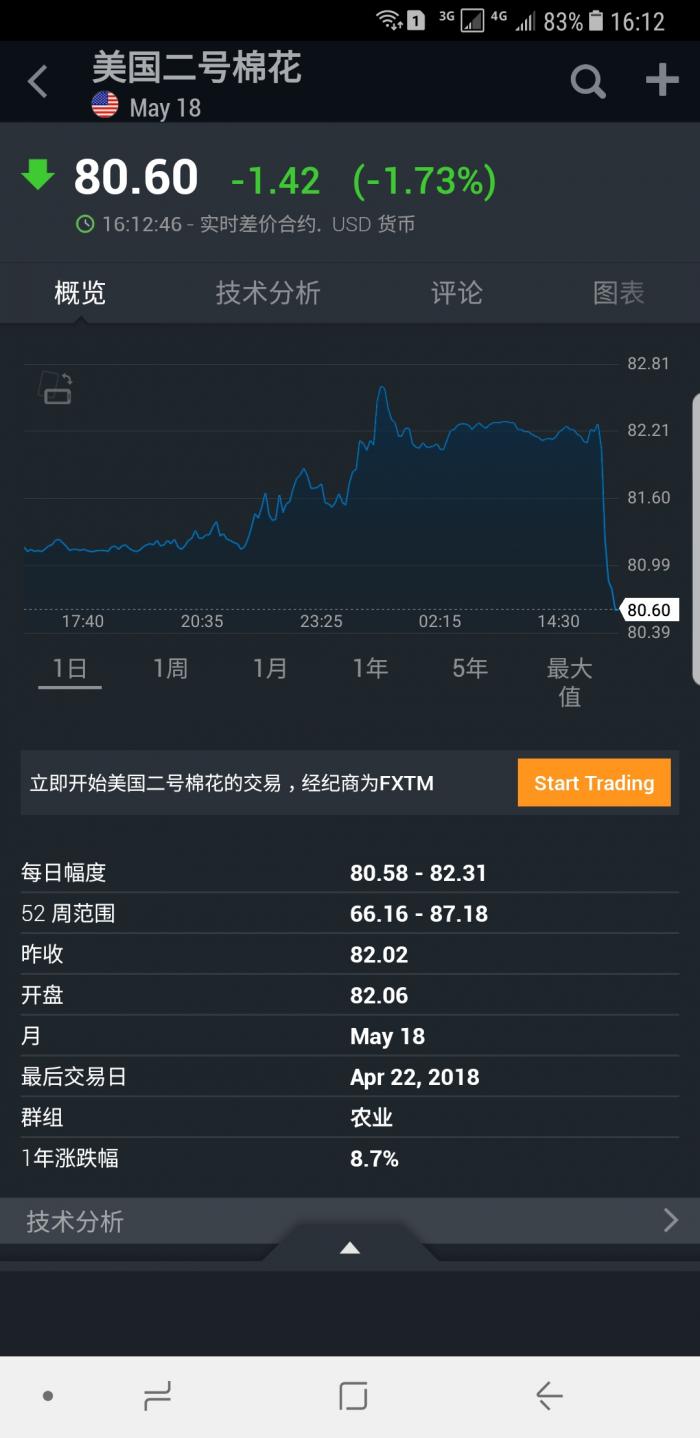Rotate chart to landscape view
The height and width of the screenshot is (1438, 700).
[x=56, y=388]
